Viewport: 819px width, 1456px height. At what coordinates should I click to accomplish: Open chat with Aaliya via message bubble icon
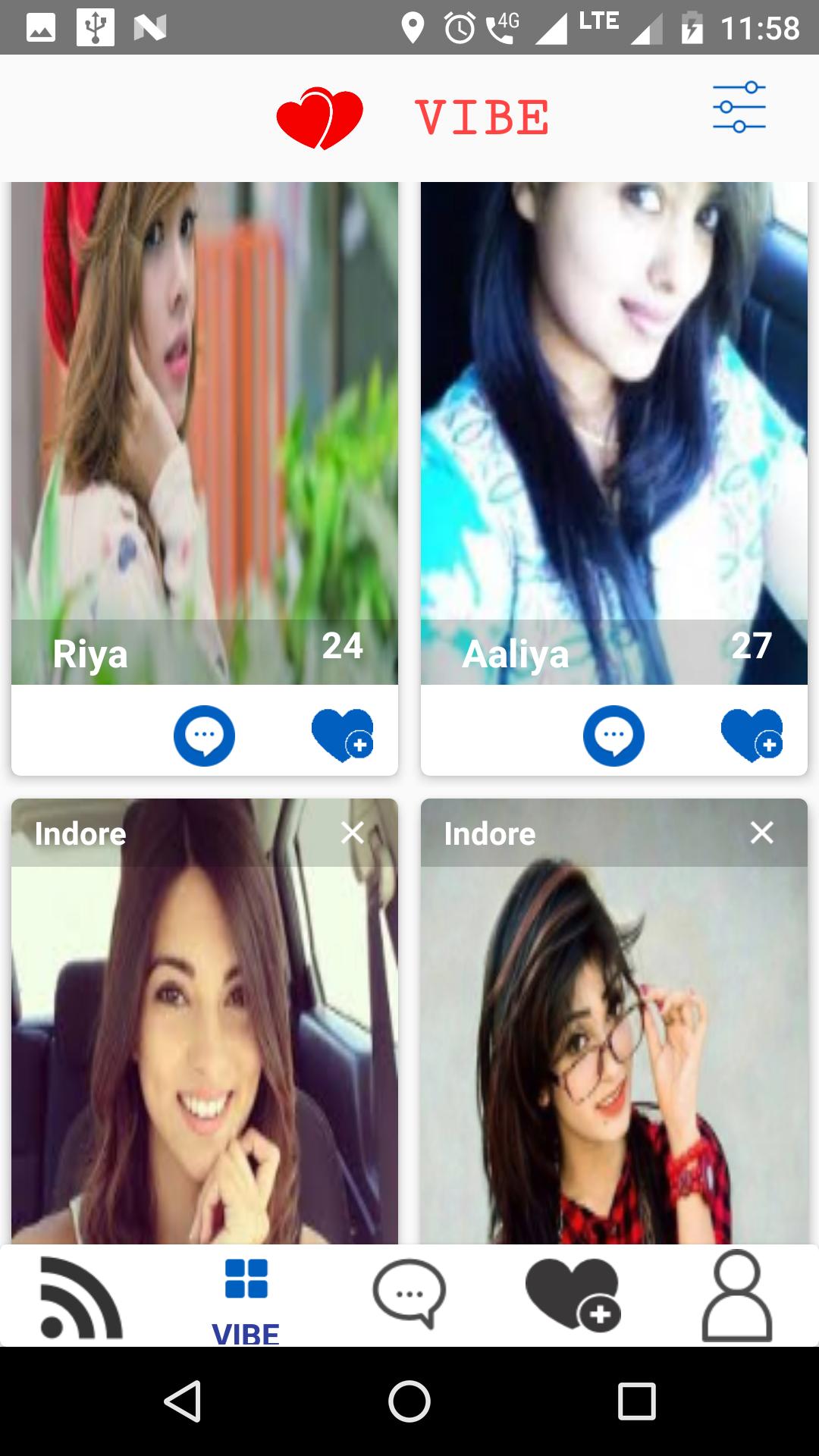[613, 735]
